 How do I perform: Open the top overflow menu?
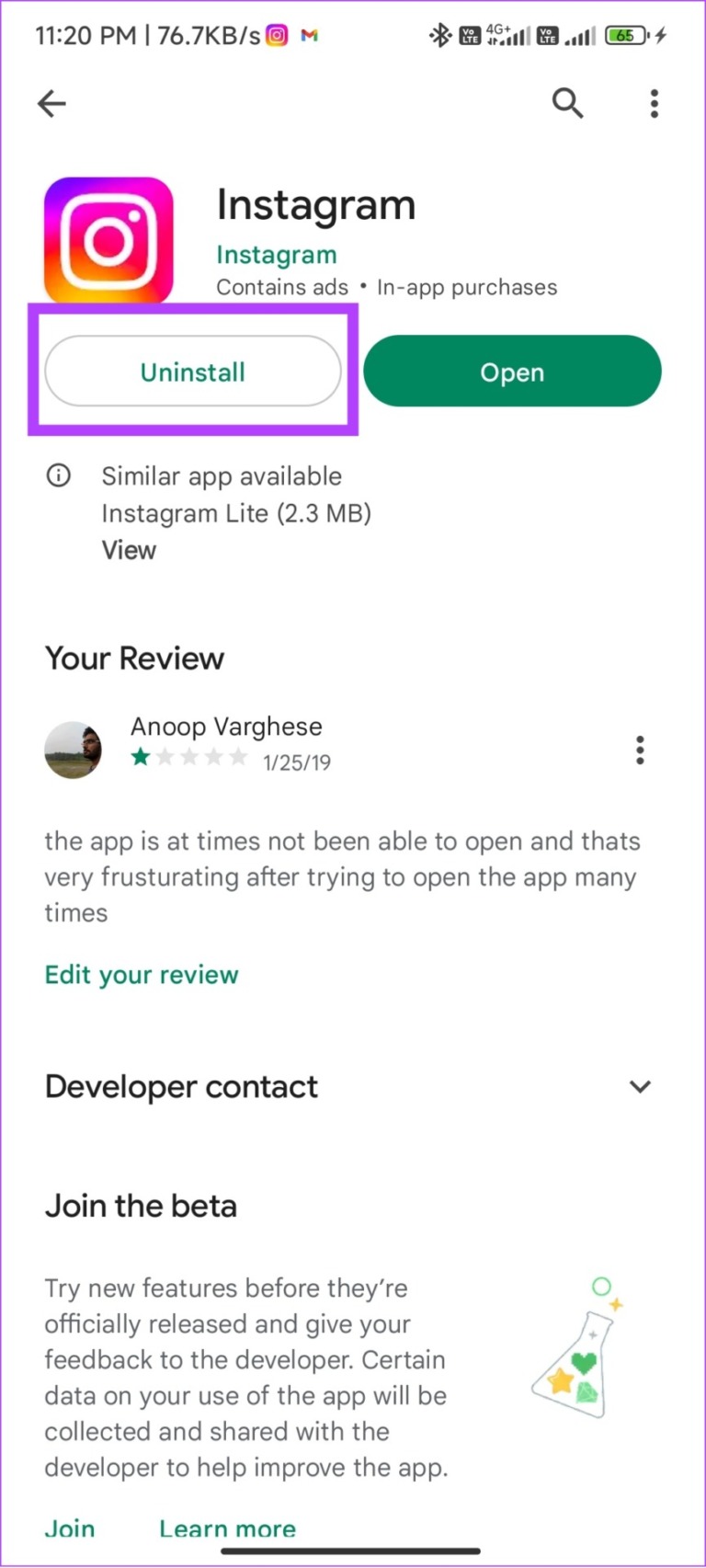(x=654, y=103)
